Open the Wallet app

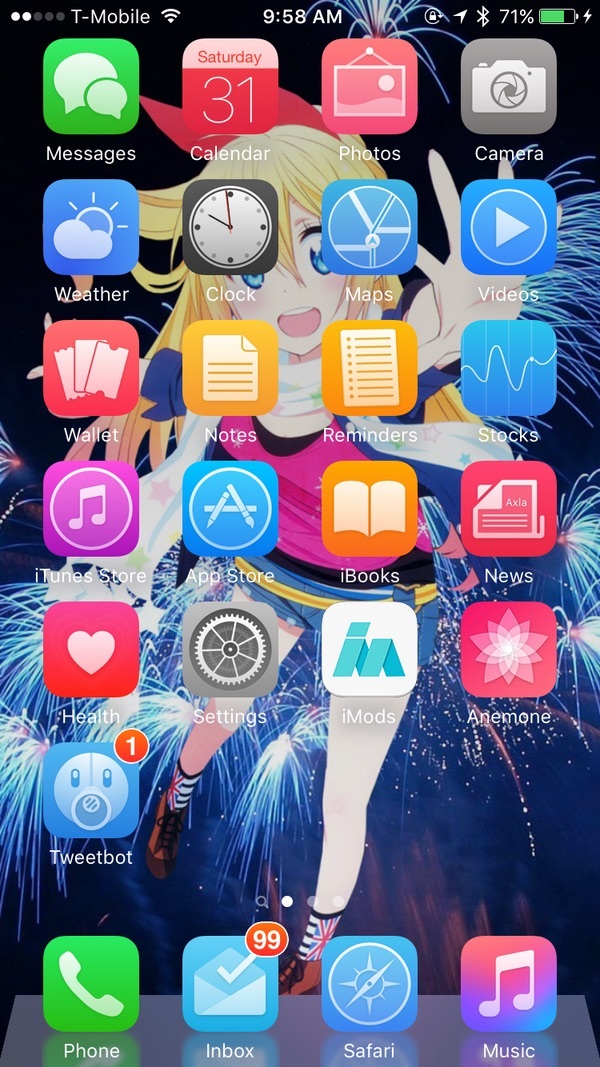tap(91, 369)
